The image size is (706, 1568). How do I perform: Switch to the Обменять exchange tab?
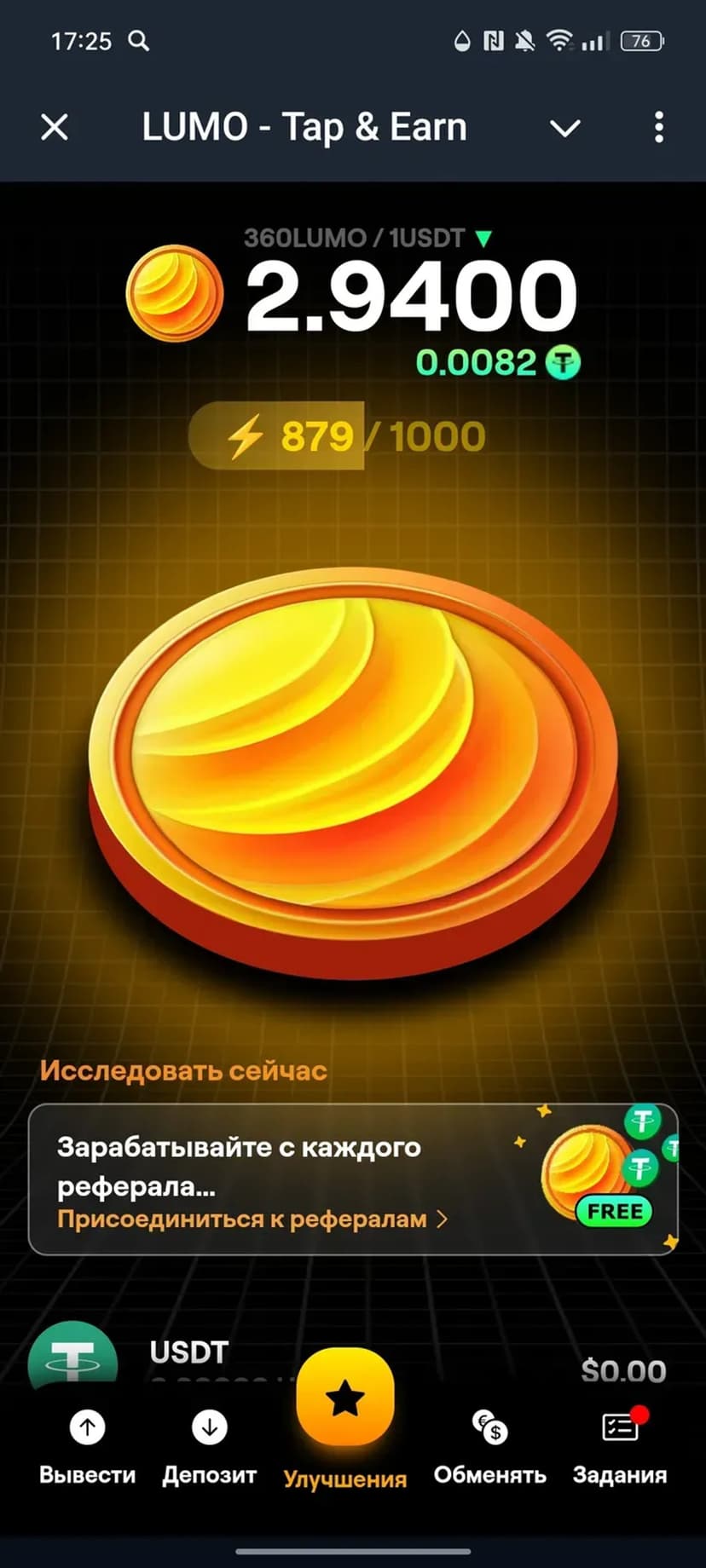(489, 1447)
